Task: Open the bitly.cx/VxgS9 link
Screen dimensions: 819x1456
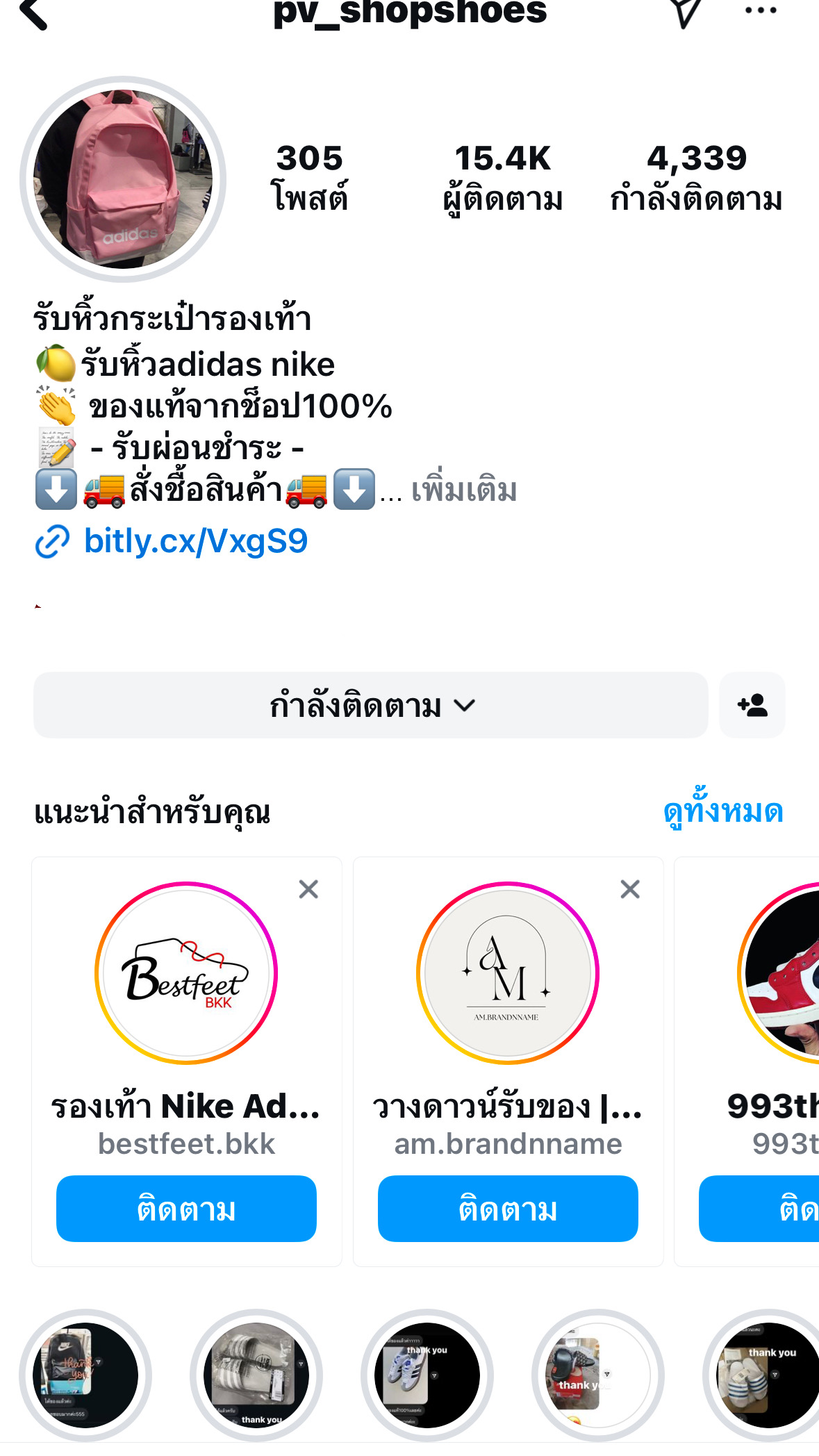Action: (x=195, y=541)
